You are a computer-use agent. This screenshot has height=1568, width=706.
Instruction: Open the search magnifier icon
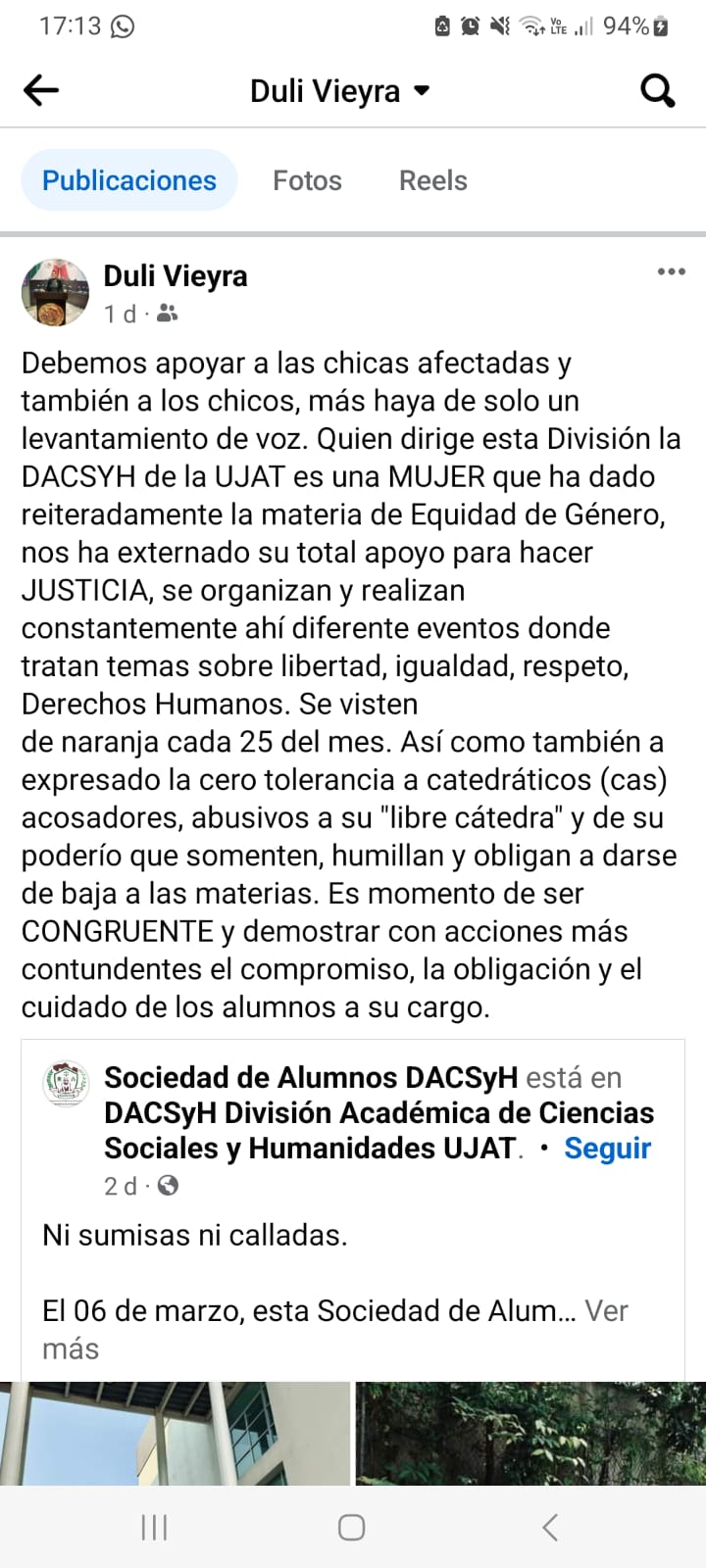click(657, 91)
